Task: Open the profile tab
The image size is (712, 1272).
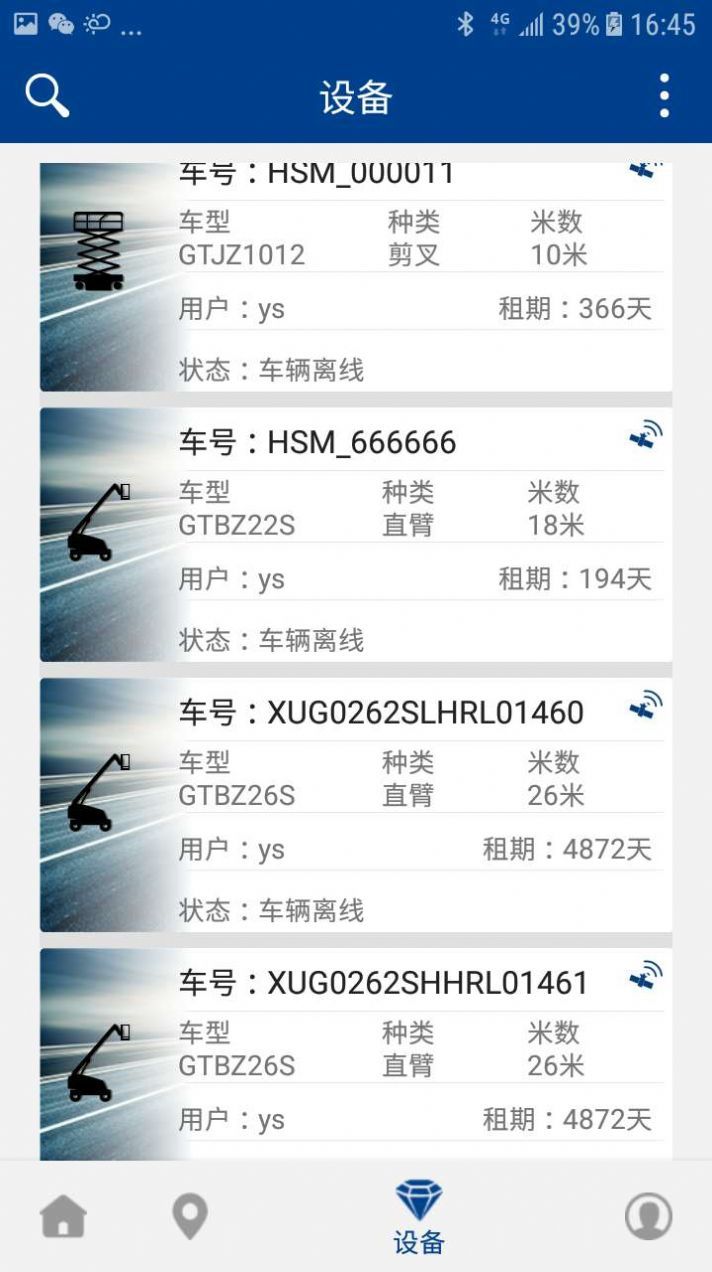Action: (x=648, y=1217)
